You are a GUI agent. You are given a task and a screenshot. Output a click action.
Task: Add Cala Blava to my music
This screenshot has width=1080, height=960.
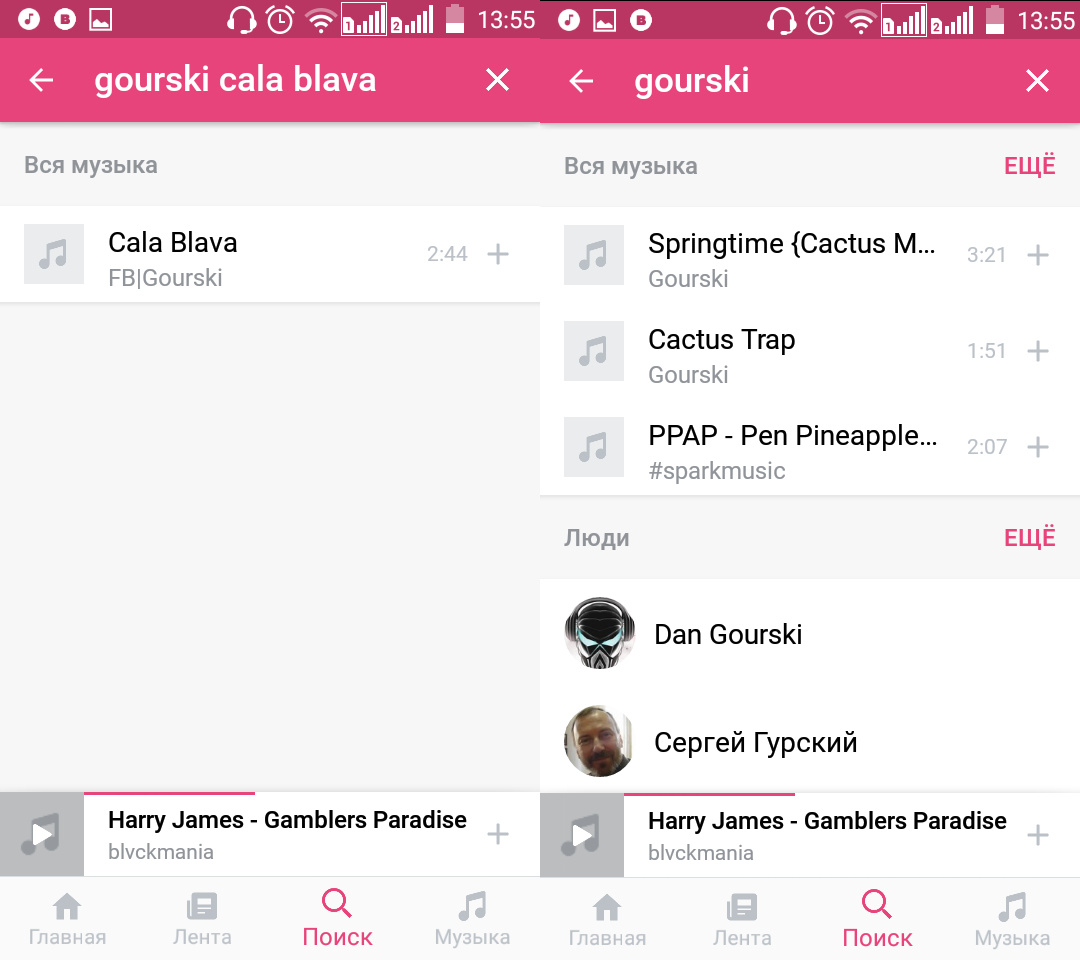(x=498, y=254)
